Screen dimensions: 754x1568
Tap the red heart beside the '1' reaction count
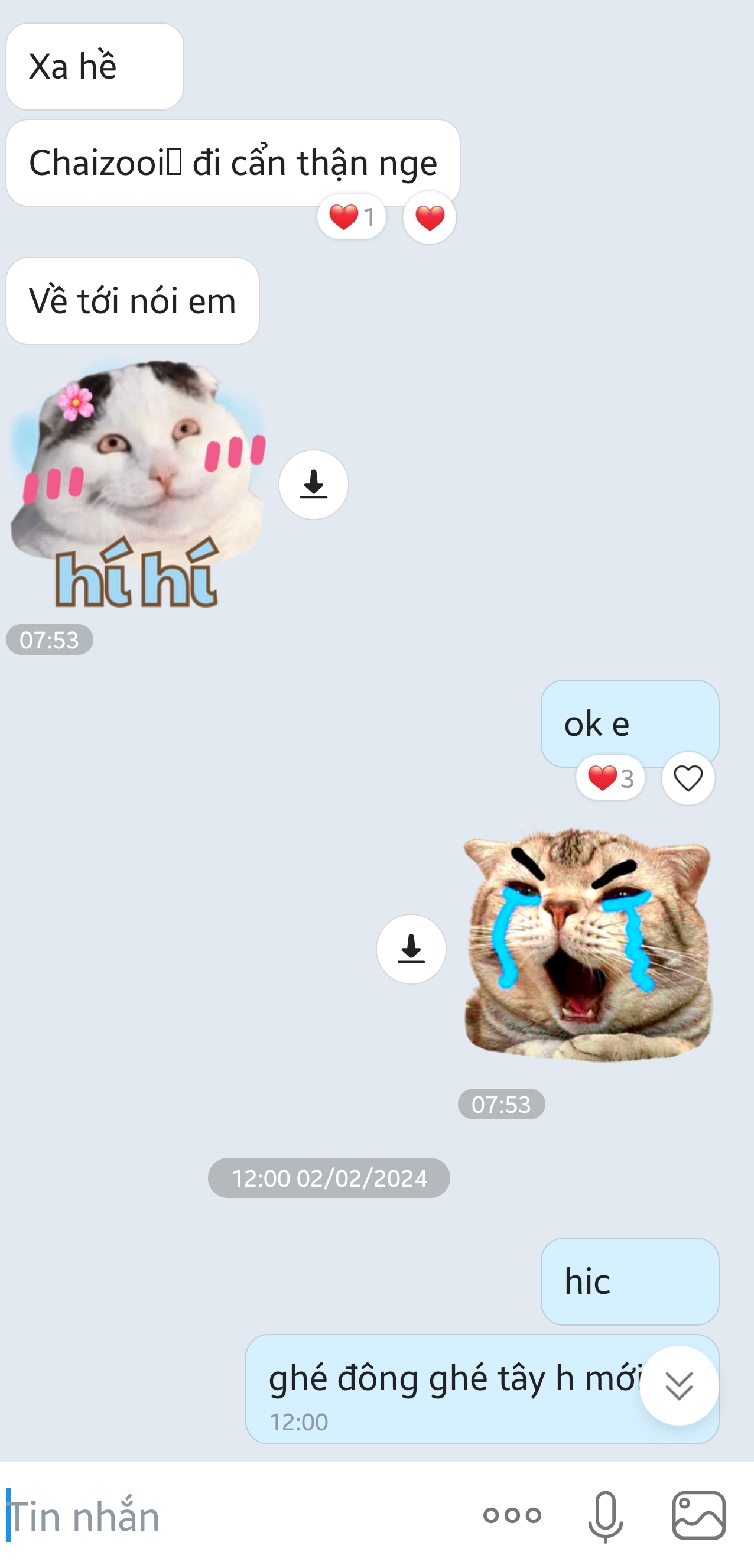pos(430,217)
